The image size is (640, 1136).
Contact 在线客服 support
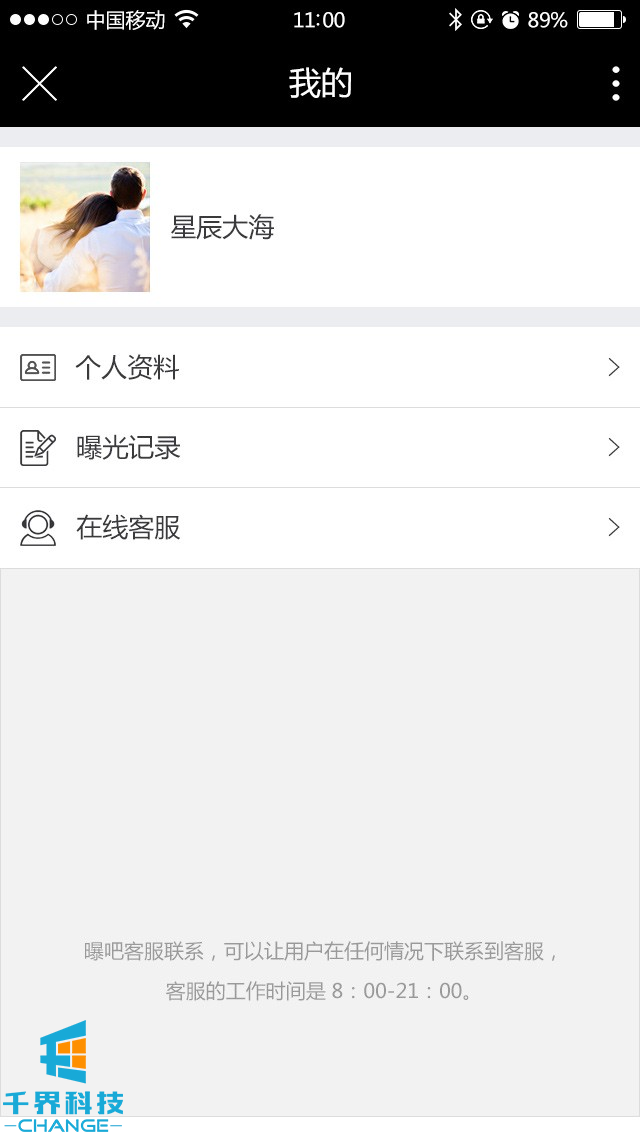pyautogui.click(x=320, y=528)
